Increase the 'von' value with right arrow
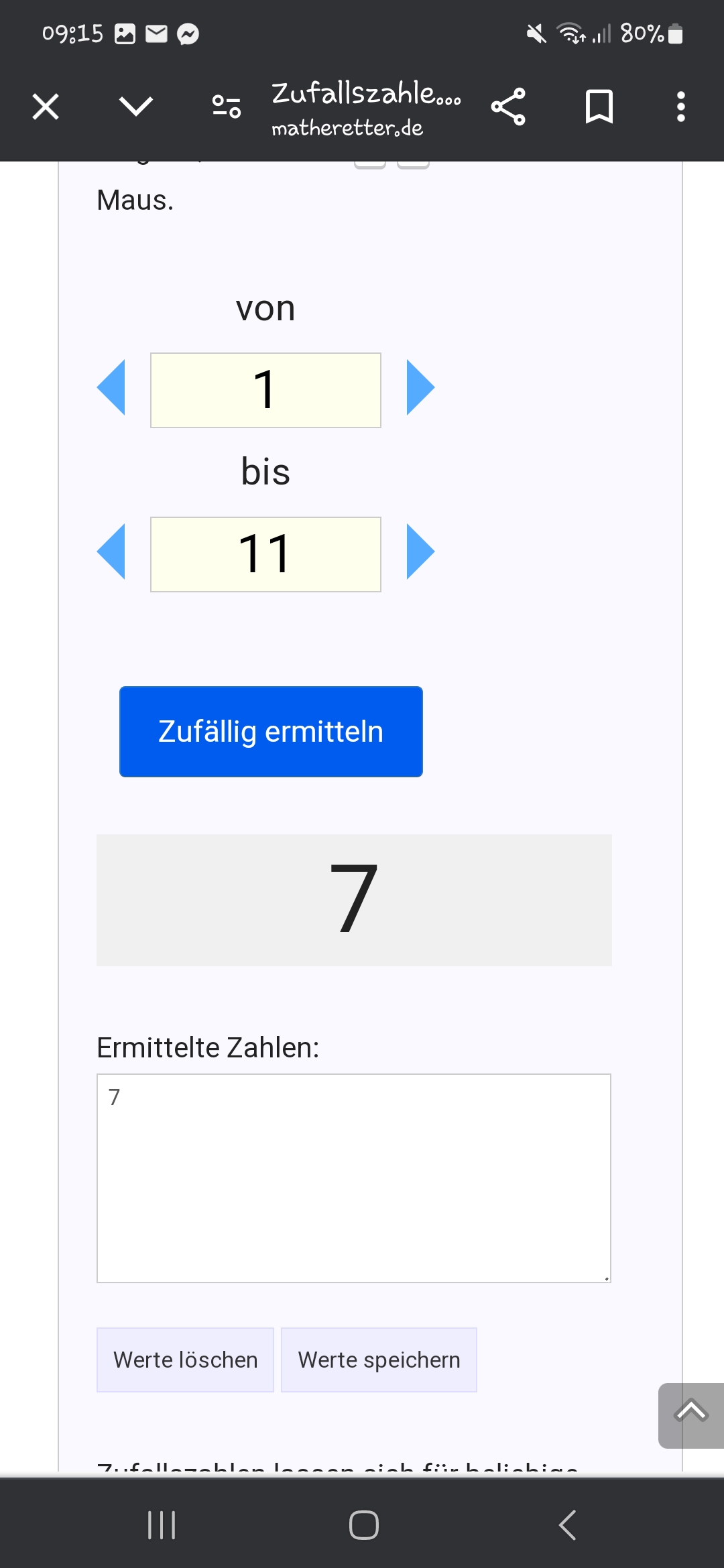Image resolution: width=724 pixels, height=1568 pixels. [x=420, y=387]
